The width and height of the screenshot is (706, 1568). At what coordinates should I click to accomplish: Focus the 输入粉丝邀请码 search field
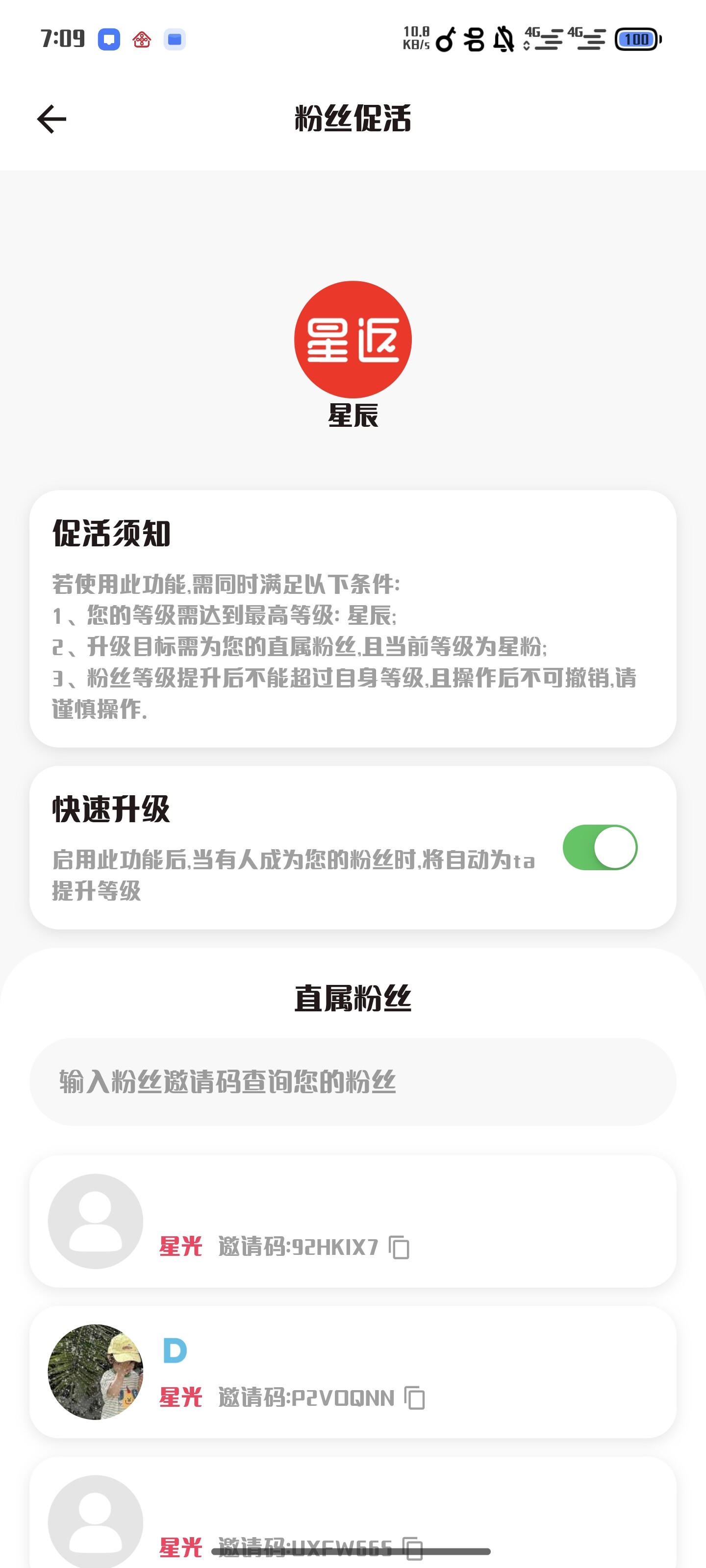[352, 1081]
